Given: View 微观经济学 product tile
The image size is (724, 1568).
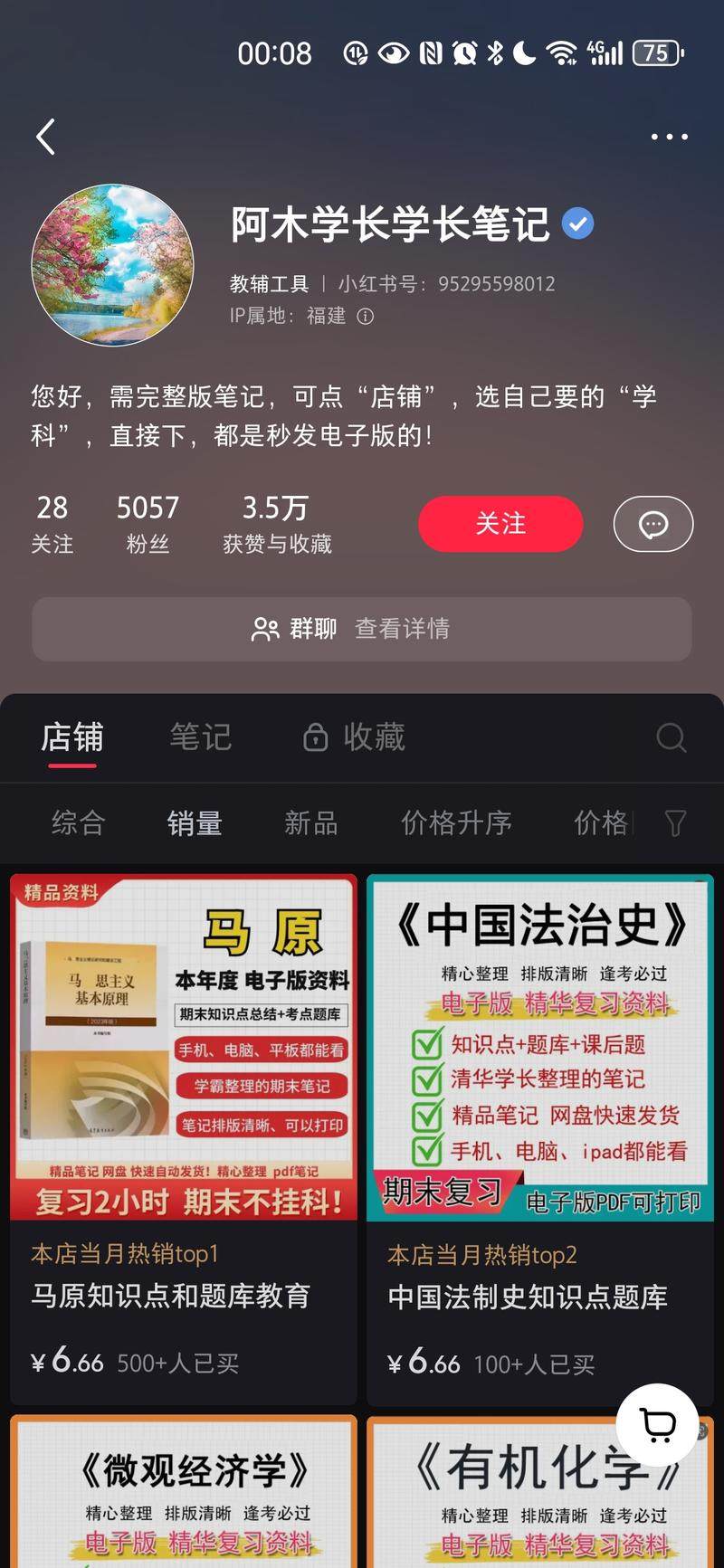Looking at the screenshot, I should coord(184,1493).
